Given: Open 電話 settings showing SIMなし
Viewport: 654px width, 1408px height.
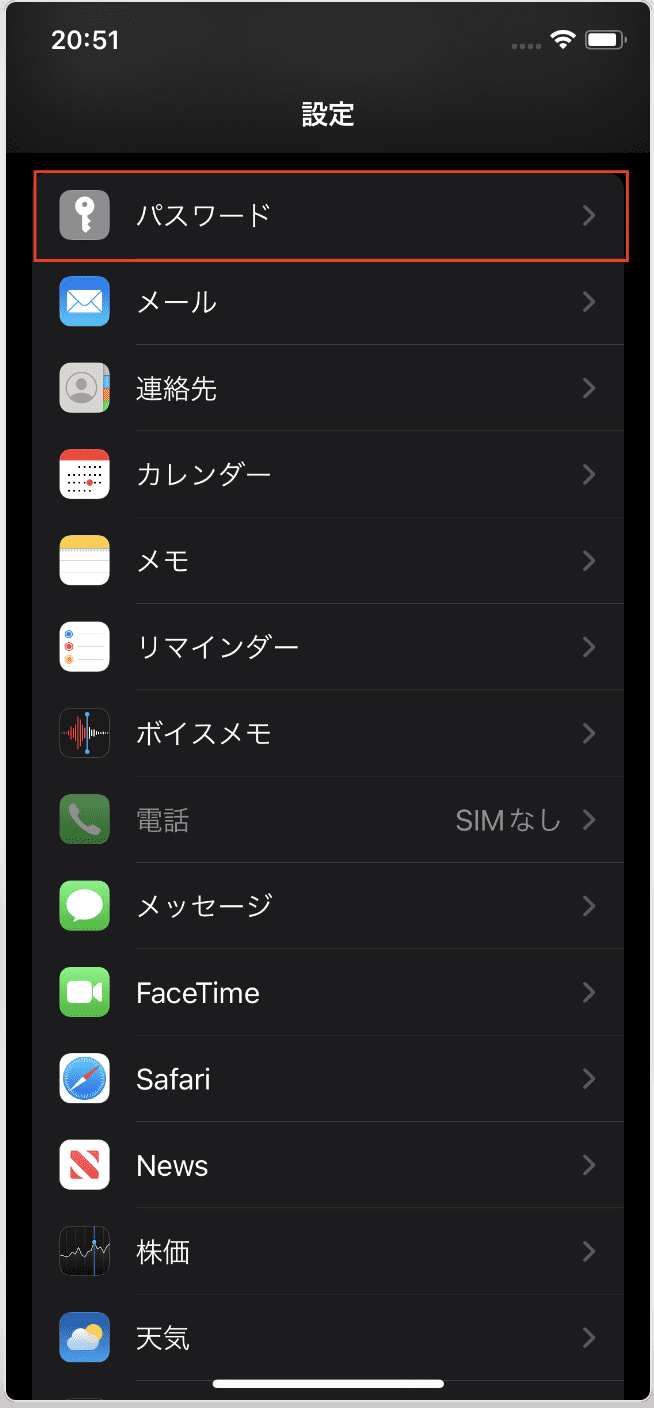Looking at the screenshot, I should click(x=330, y=820).
